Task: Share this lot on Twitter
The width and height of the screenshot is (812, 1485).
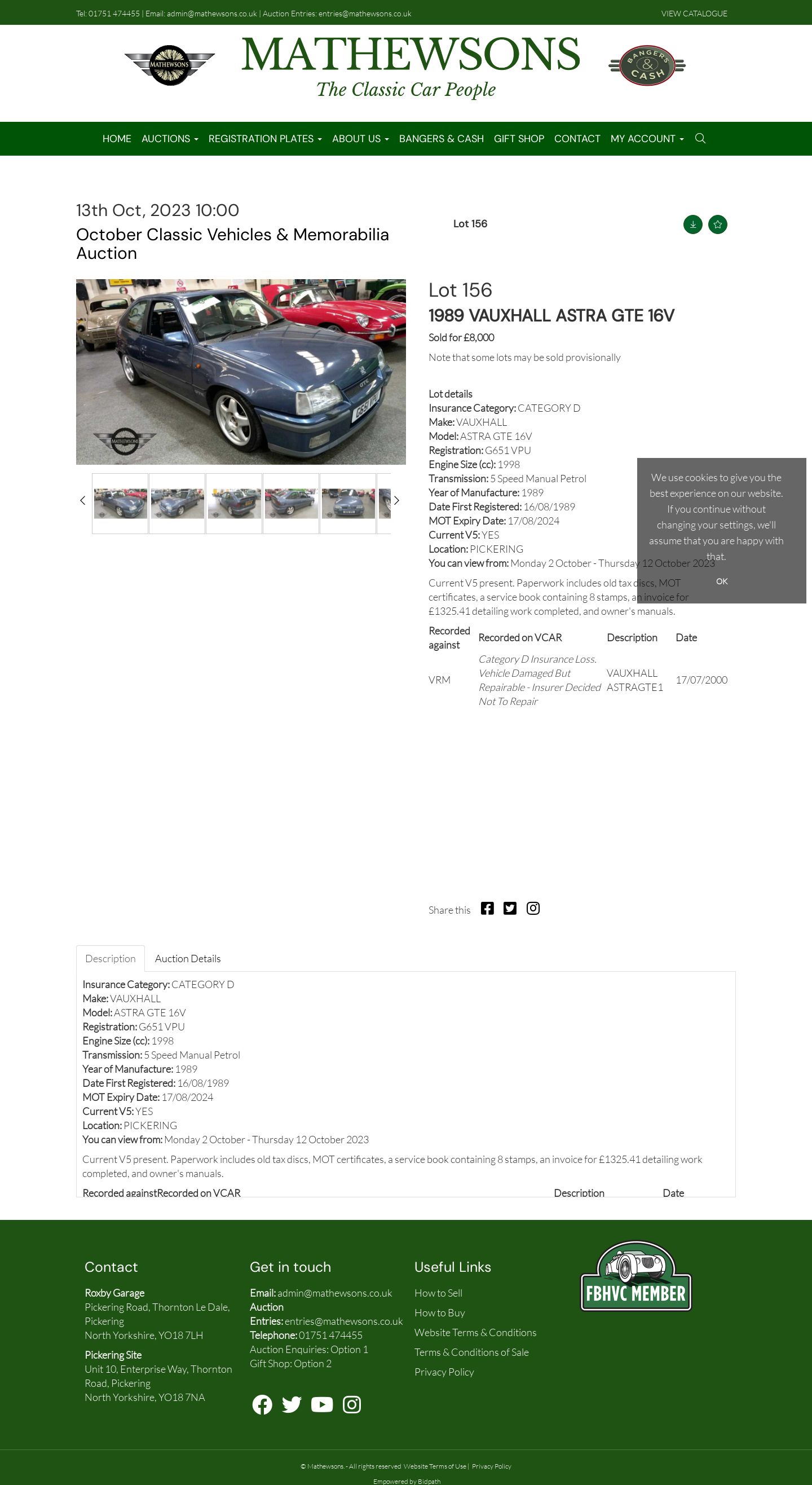Action: (510, 909)
